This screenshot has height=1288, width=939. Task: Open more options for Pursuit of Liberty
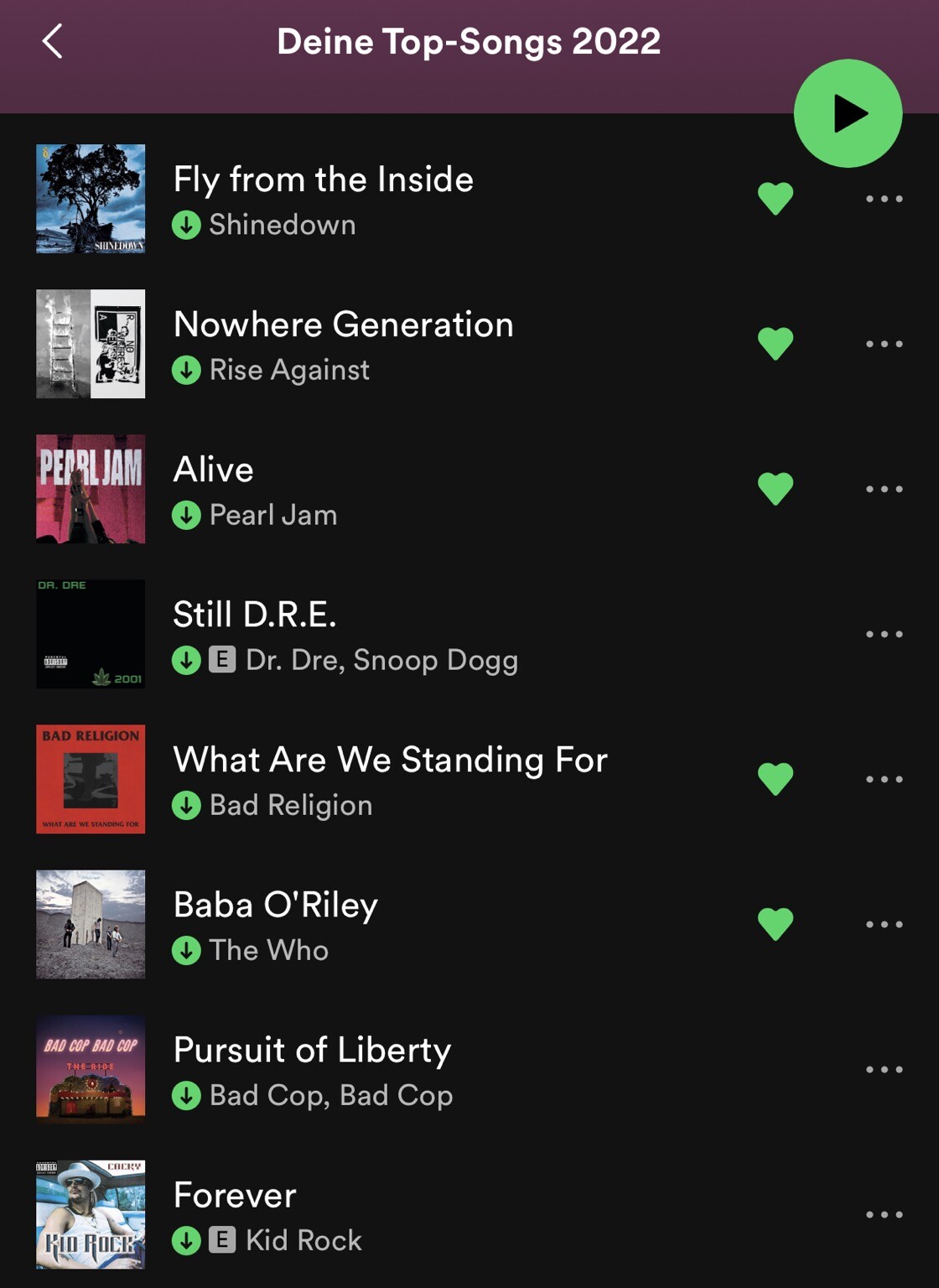[x=884, y=1069]
